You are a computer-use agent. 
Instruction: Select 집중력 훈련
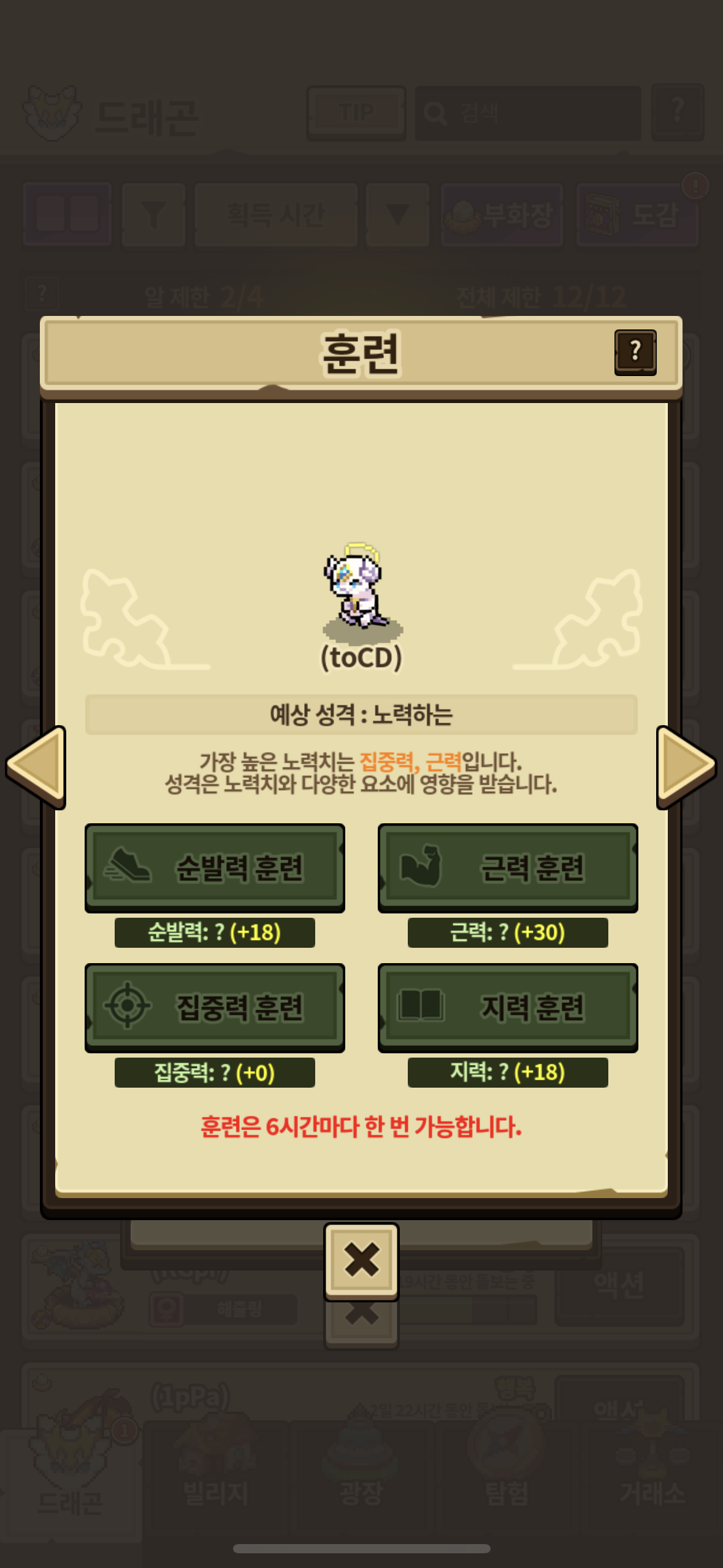(215, 1007)
